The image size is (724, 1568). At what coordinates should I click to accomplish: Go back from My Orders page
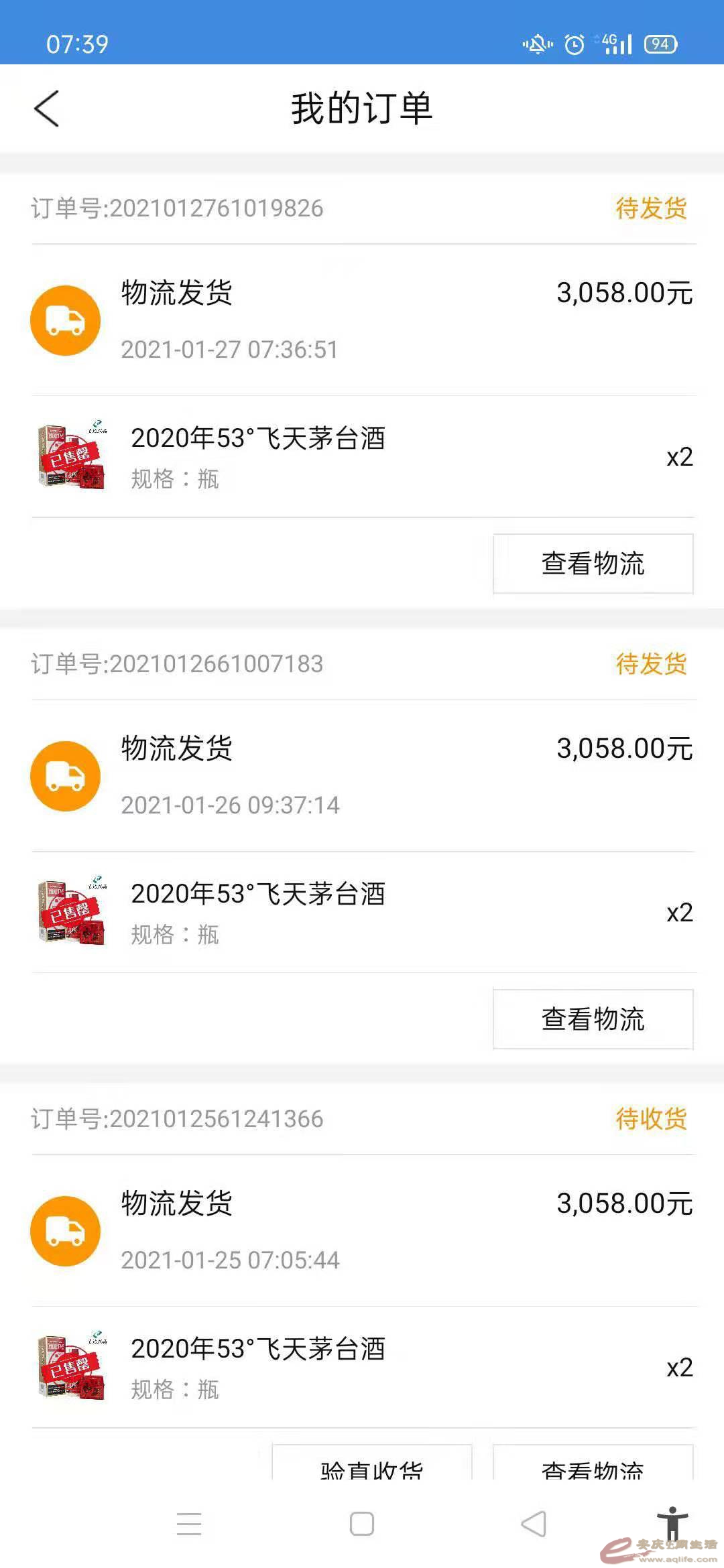pos(47,109)
